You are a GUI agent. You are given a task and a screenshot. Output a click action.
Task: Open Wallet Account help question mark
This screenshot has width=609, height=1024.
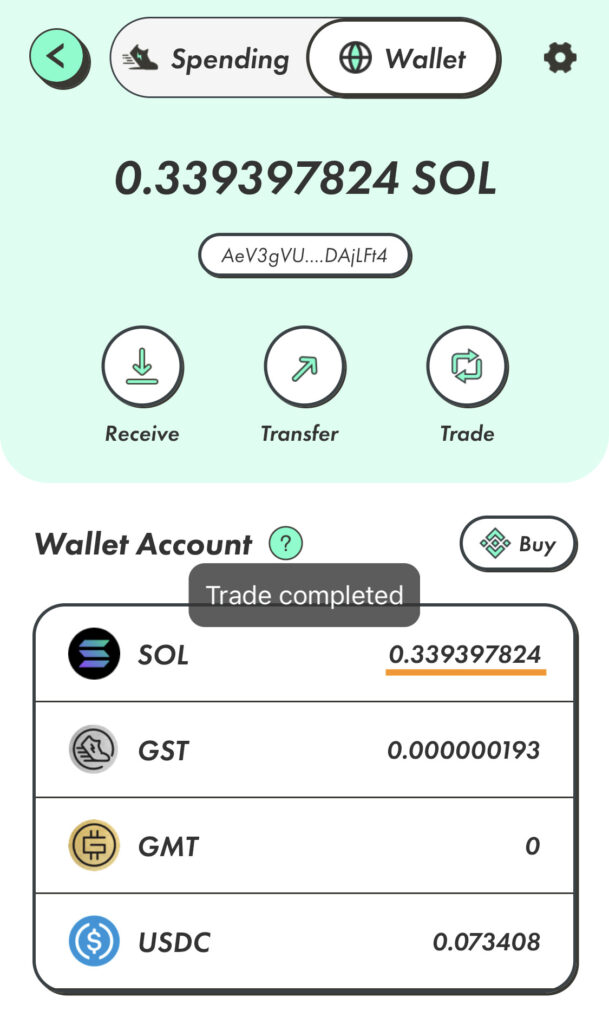pos(286,543)
